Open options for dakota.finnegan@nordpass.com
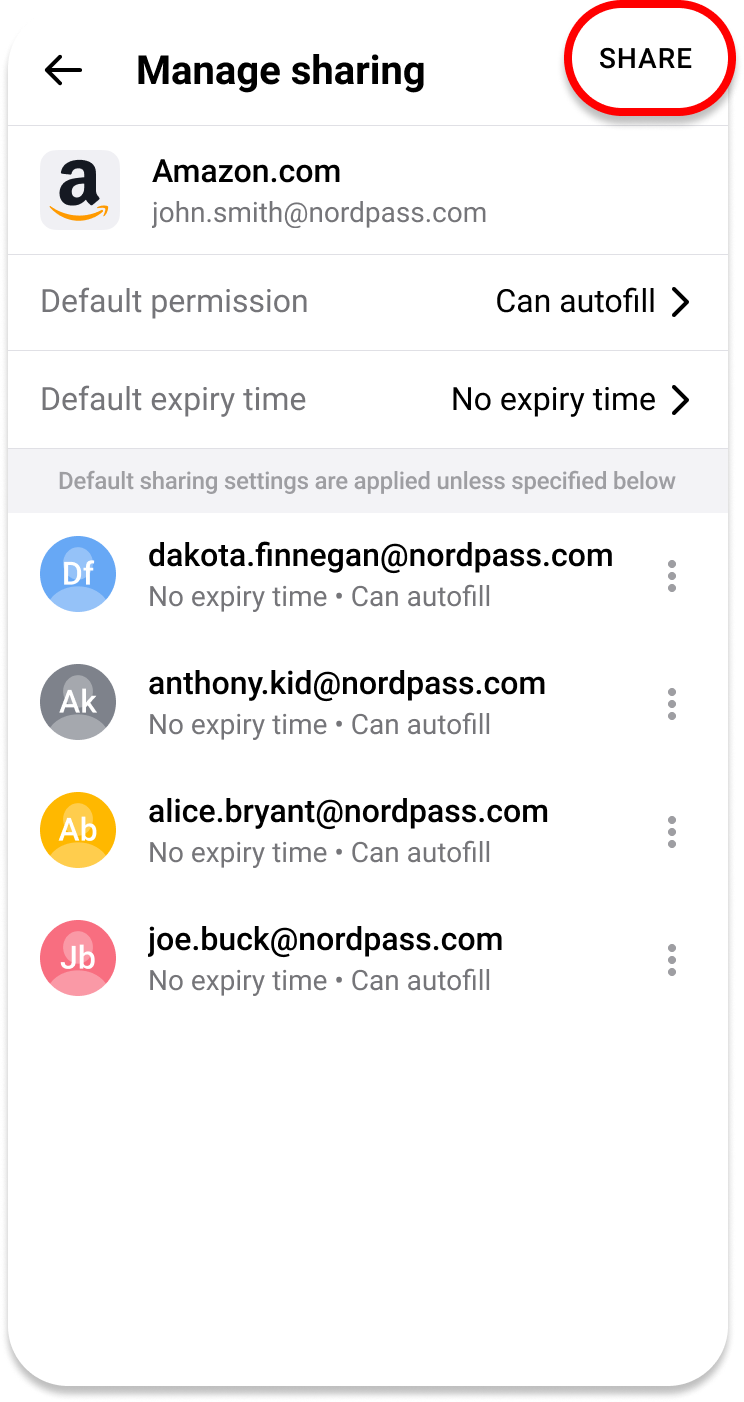 [x=672, y=576]
